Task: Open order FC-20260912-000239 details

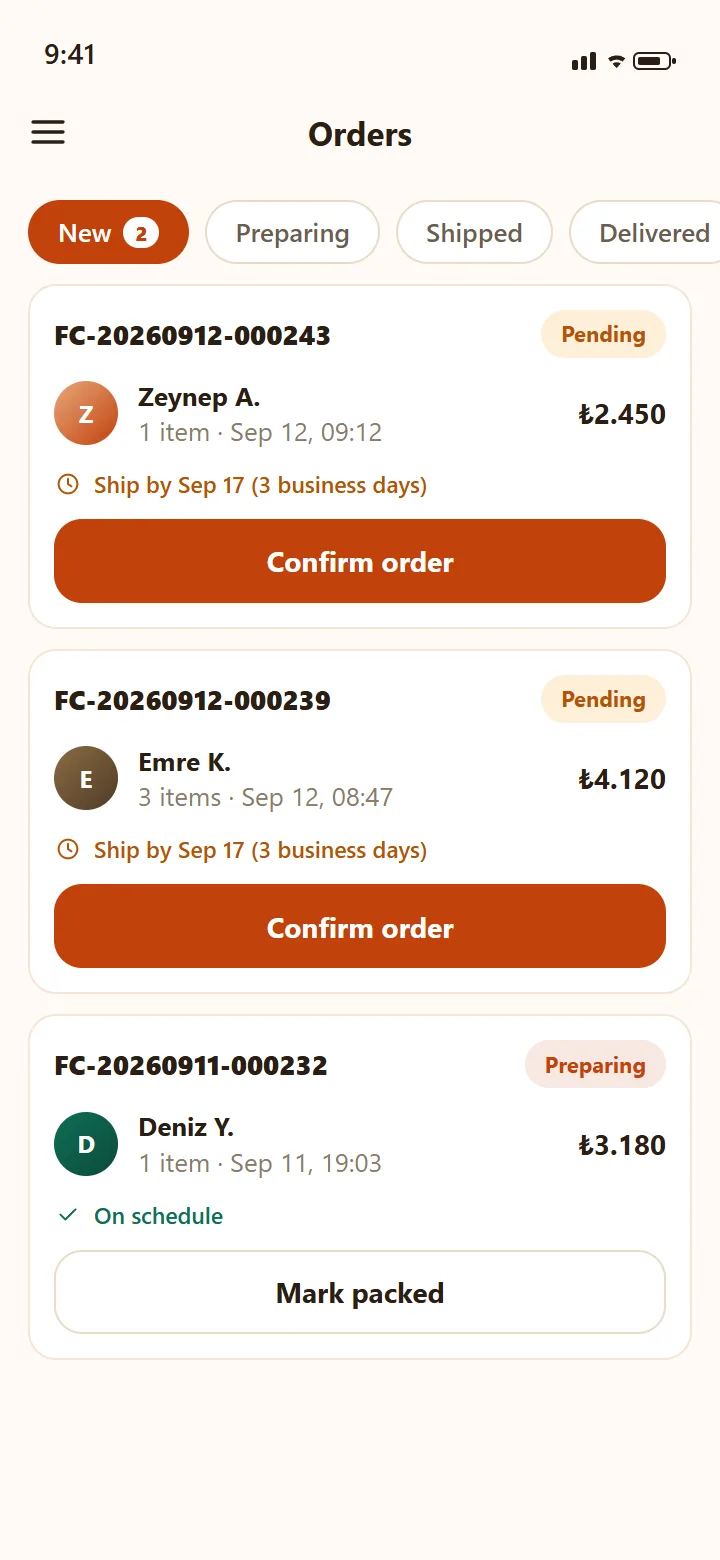Action: point(192,701)
